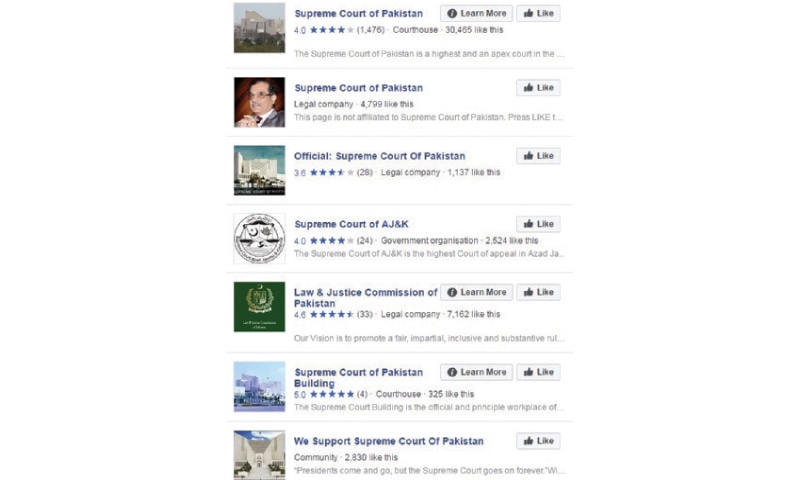This screenshot has height=480, width=800.
Task: Like Official: Supreme Court Of Pakistan page
Action: coord(538,156)
